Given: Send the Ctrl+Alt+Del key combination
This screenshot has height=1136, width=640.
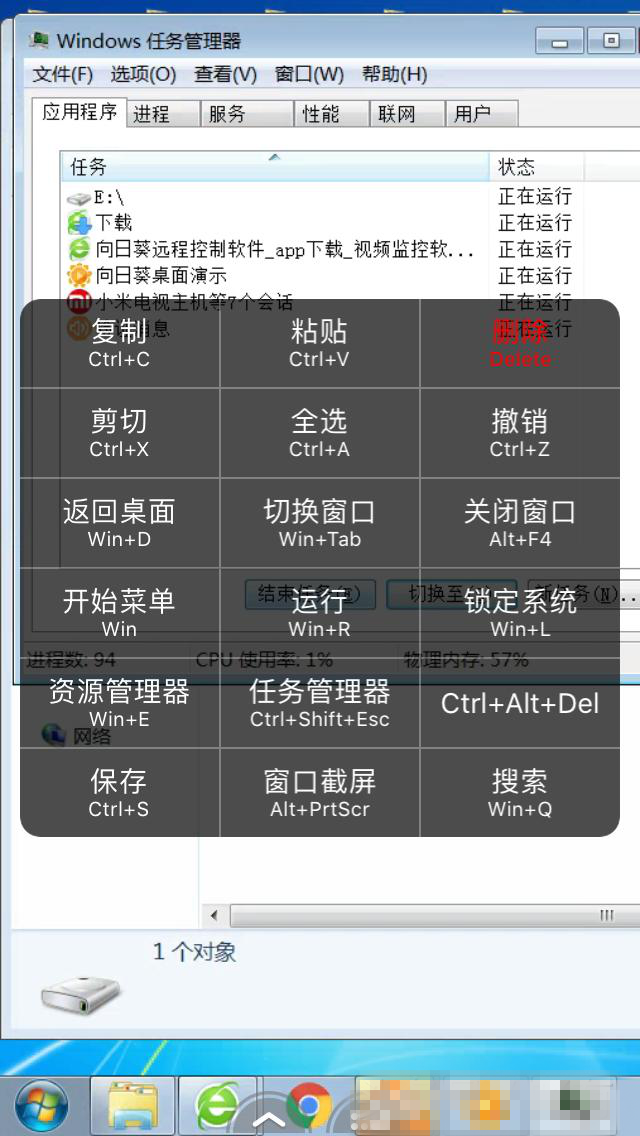Looking at the screenshot, I should coord(520,703).
